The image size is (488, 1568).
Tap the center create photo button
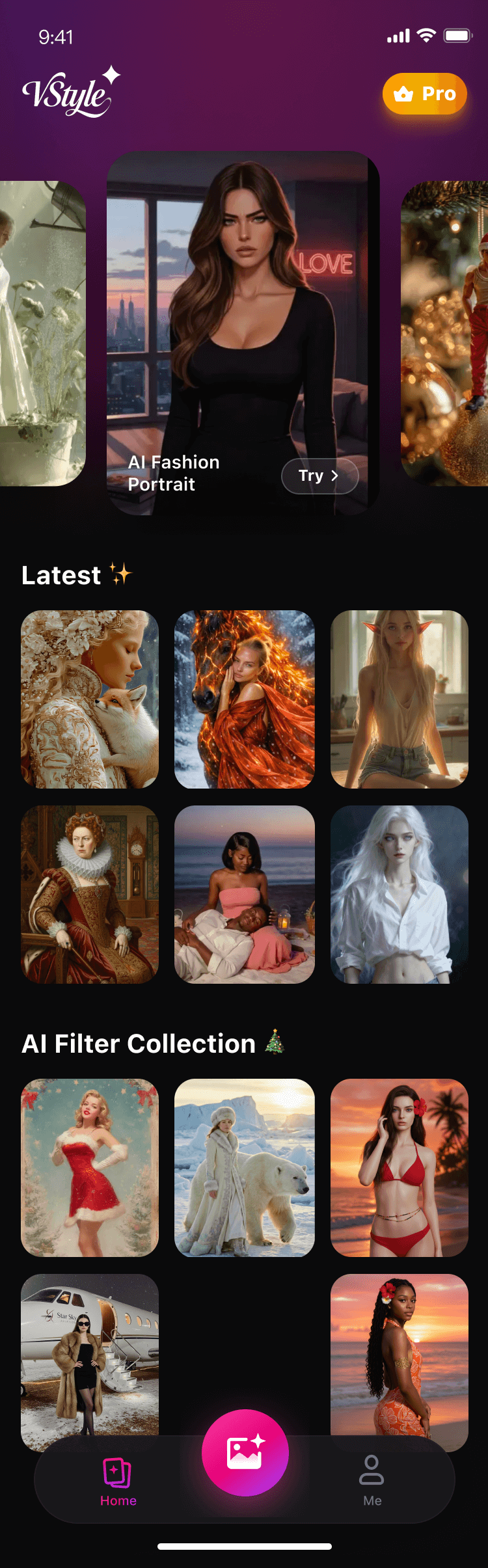[245, 1452]
